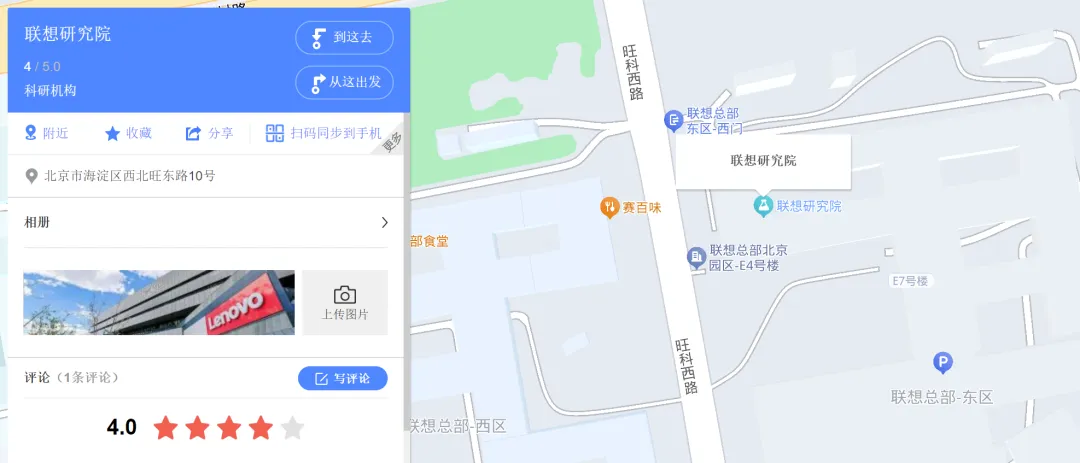
Task: Get directions with 到这去
Action: tap(344, 38)
